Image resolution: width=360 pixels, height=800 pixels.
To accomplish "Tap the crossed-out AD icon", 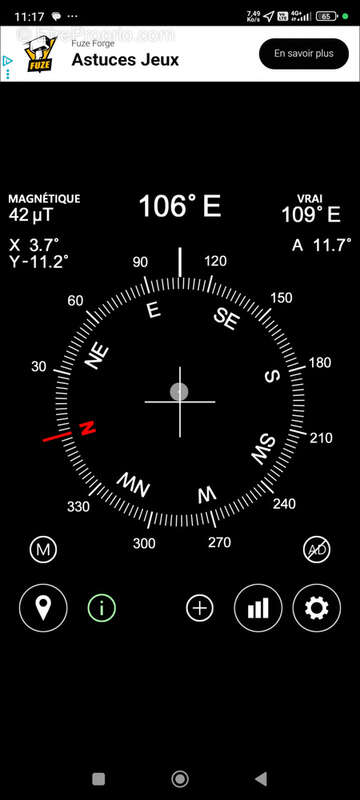I will tap(317, 550).
